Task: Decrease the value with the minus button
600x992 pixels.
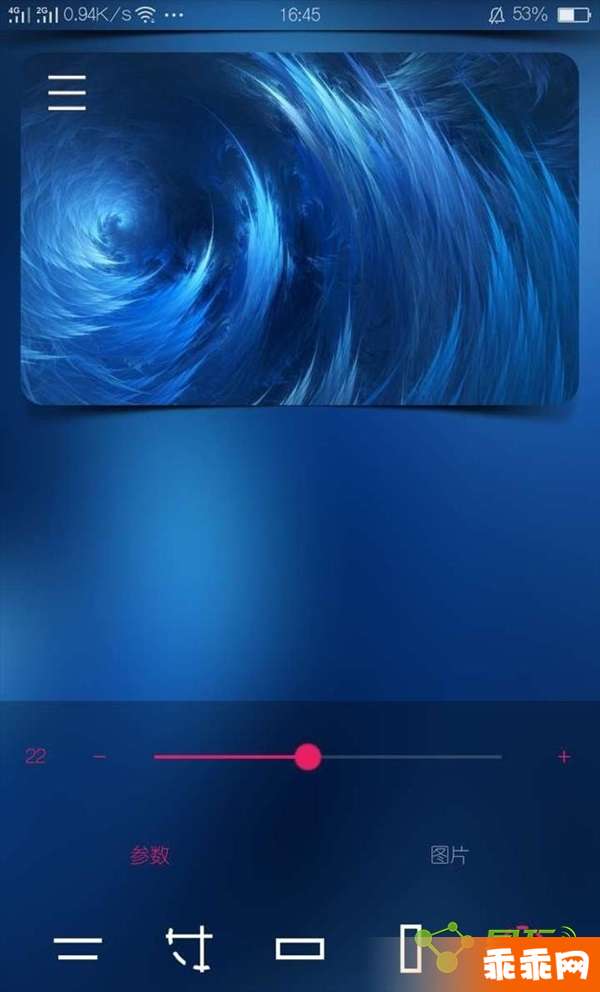Action: click(100, 757)
